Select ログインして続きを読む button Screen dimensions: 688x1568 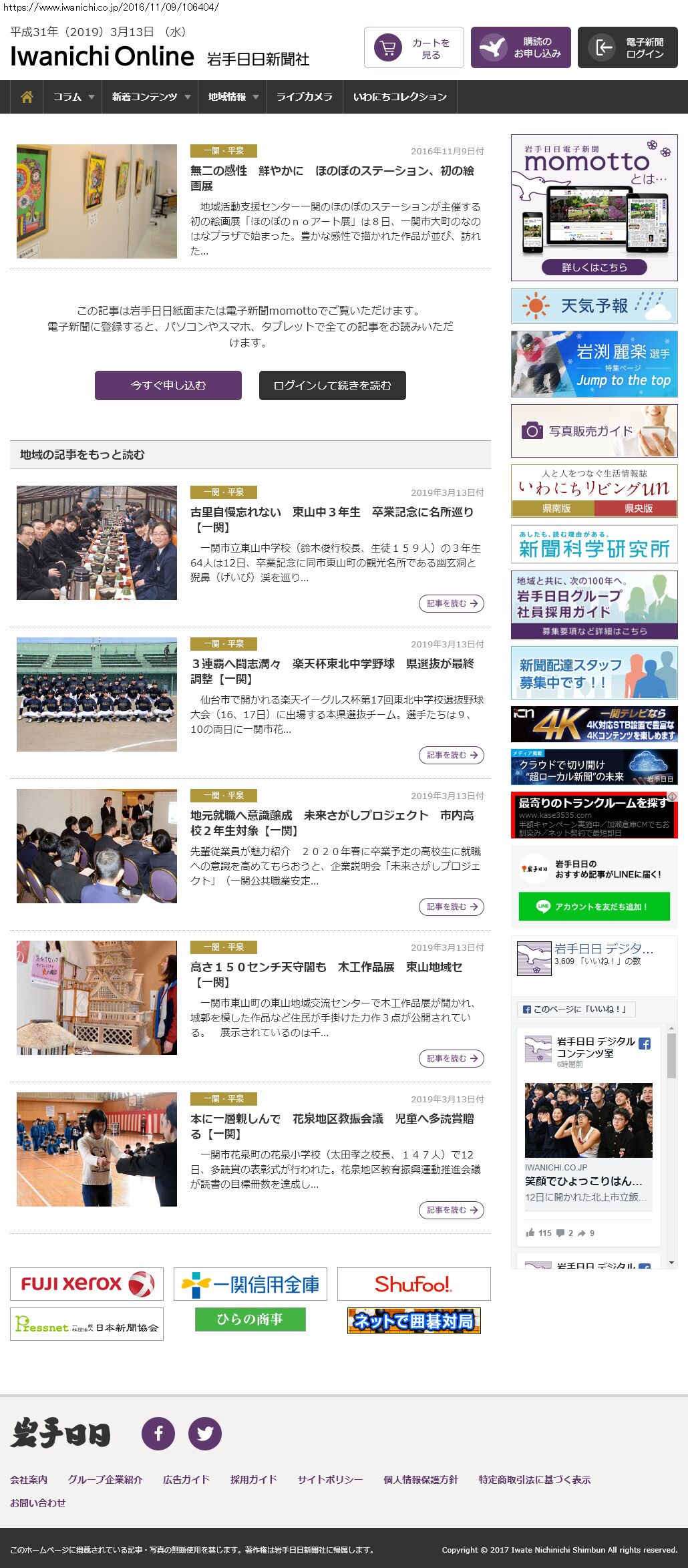tap(332, 385)
